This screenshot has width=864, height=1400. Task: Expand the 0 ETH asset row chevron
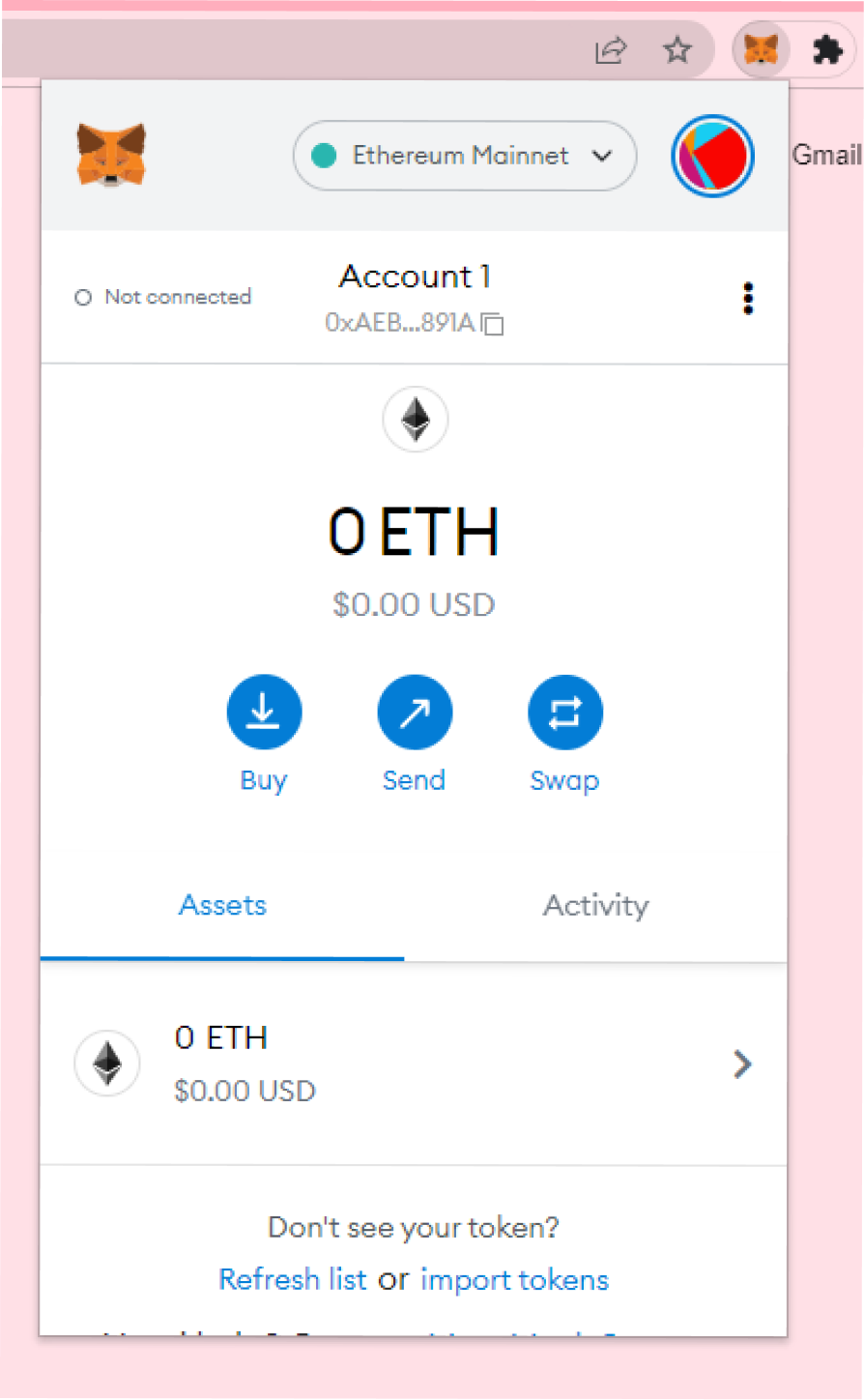[742, 1064]
